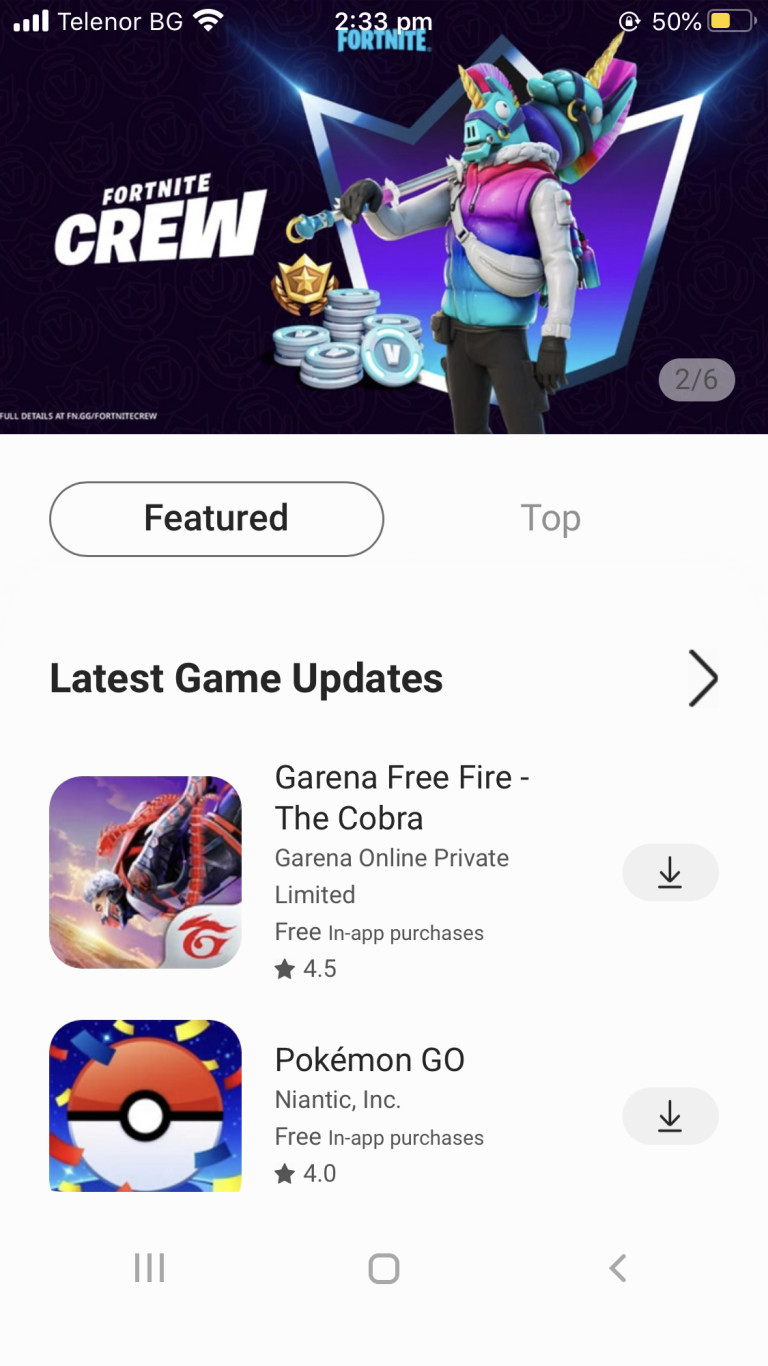This screenshot has width=768, height=1366.
Task: Open the Pokémon GO listing
Action: point(369,1060)
